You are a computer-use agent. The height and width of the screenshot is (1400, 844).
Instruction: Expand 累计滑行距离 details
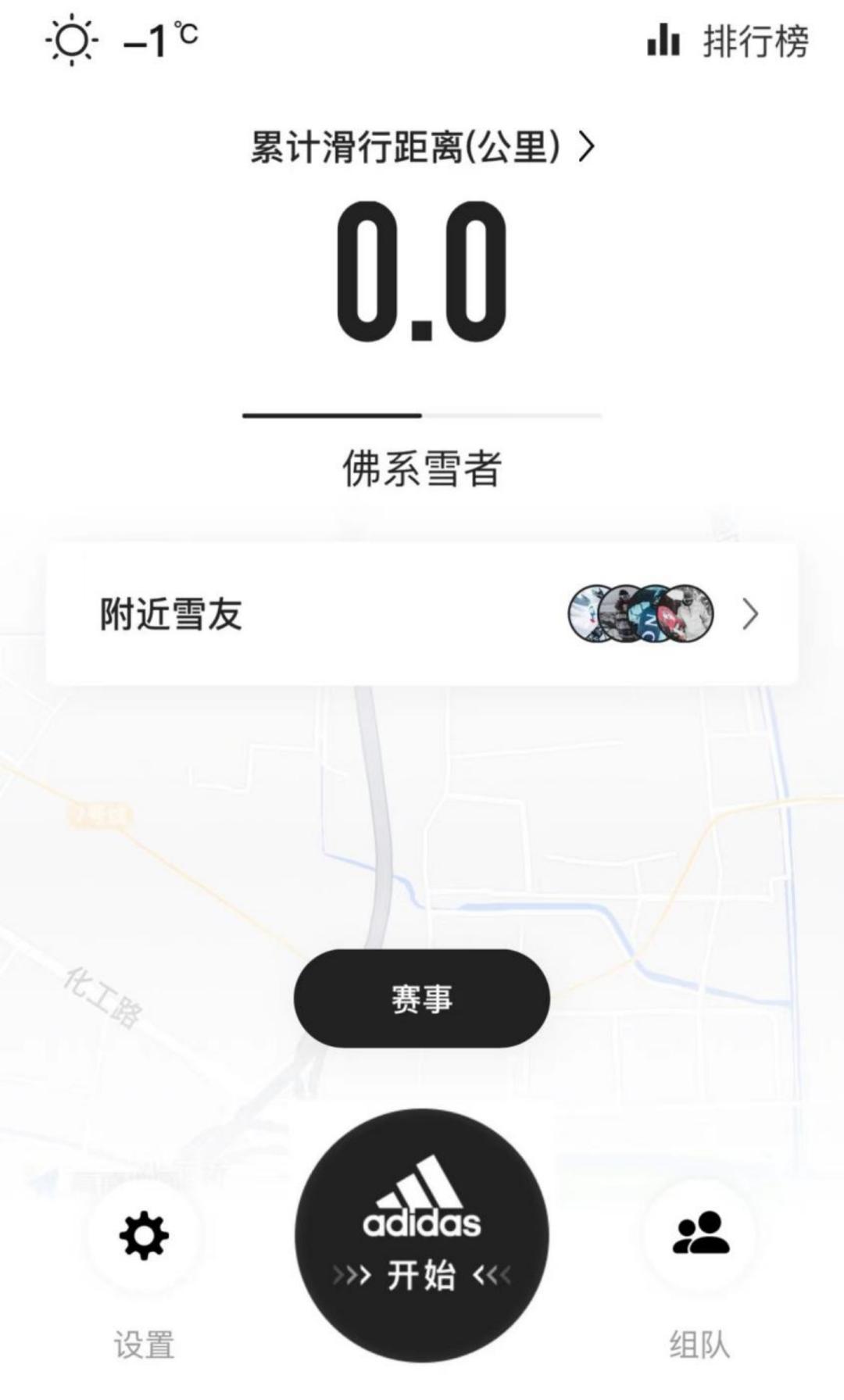[x=422, y=147]
